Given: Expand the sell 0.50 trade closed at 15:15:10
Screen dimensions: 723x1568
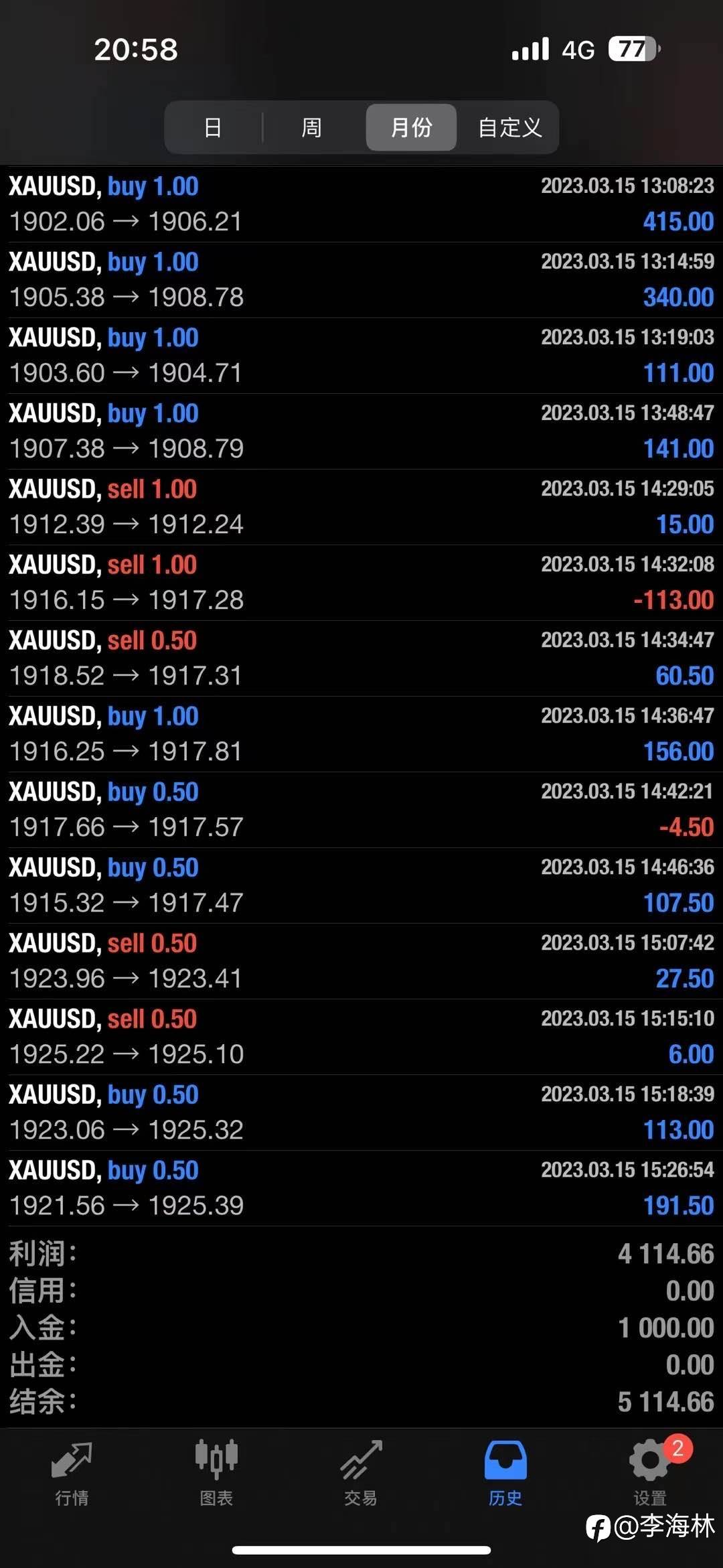Looking at the screenshot, I should [361, 1037].
